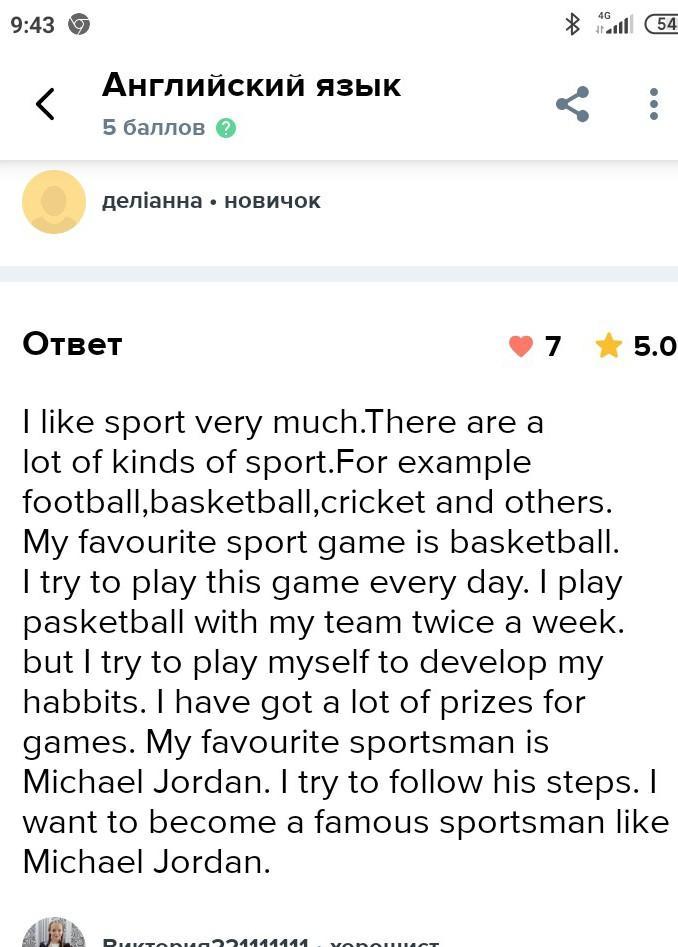The height and width of the screenshot is (947, 678).
Task: Rate the answer with the star icon
Action: pos(608,346)
